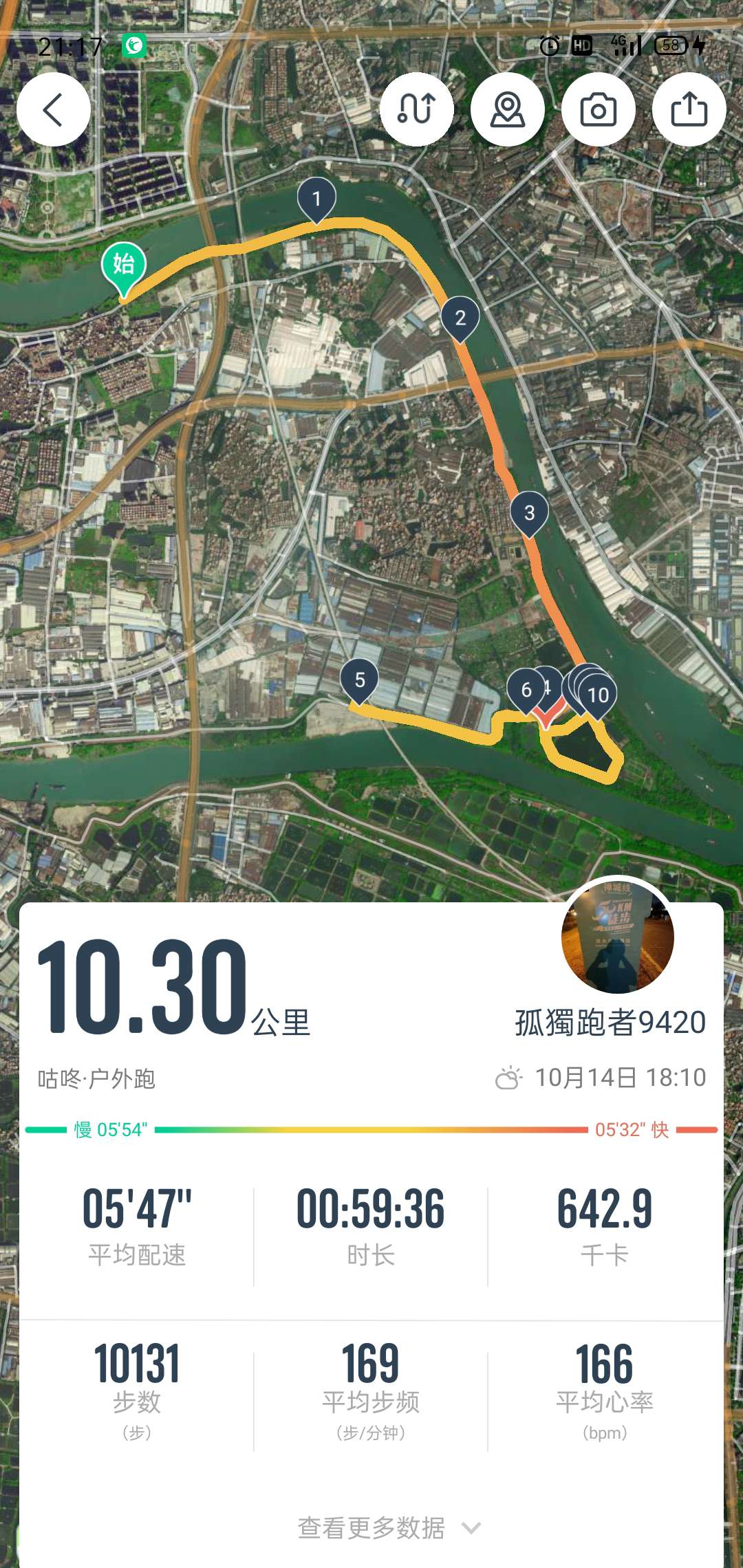Image resolution: width=743 pixels, height=1568 pixels.
Task: Share this run record
Action: [689, 109]
